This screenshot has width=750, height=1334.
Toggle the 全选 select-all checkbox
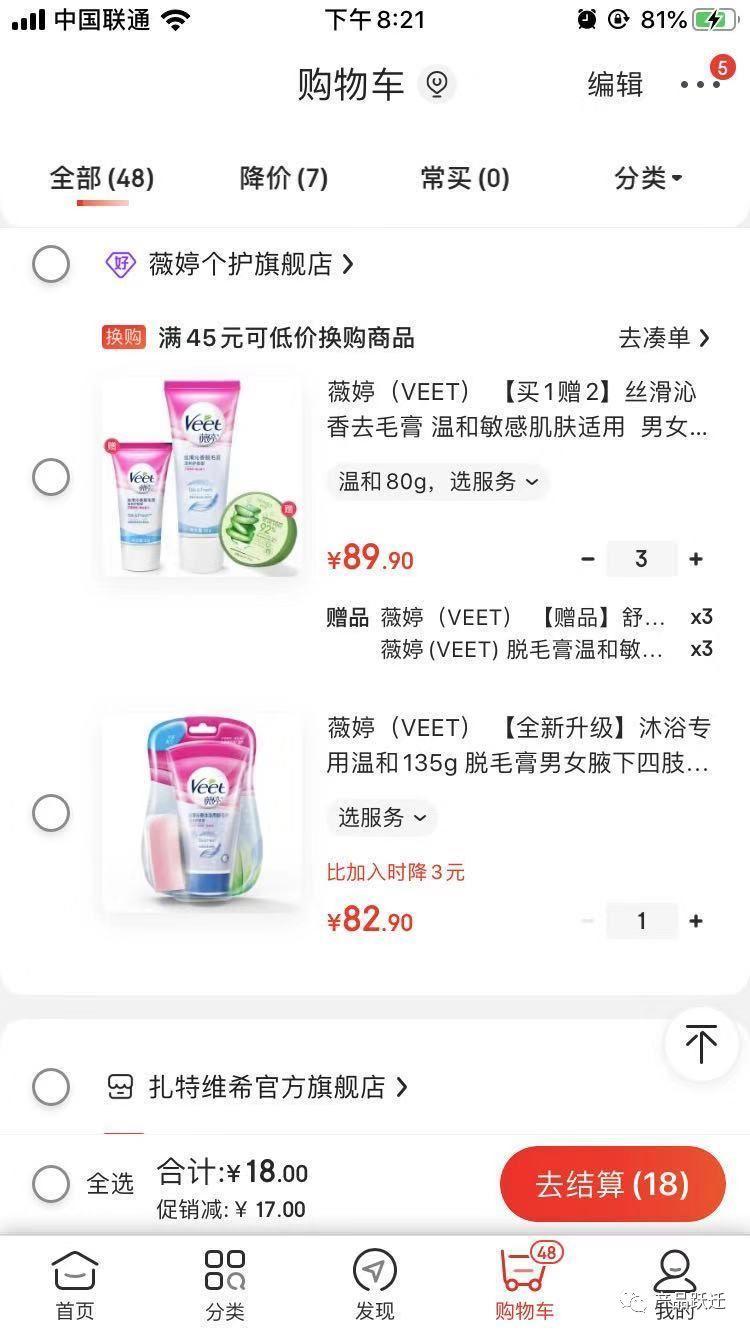[x=51, y=1184]
